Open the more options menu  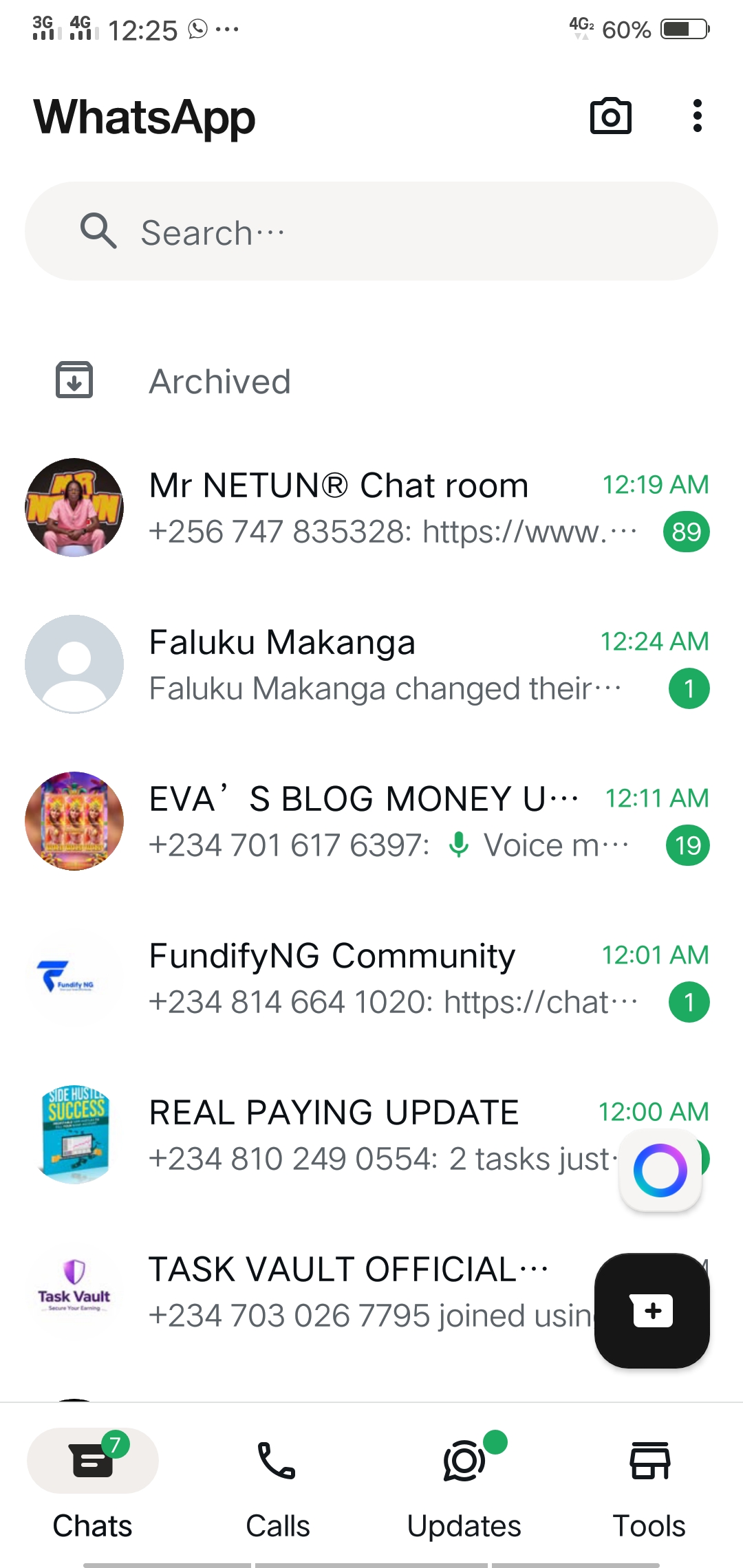(x=697, y=116)
